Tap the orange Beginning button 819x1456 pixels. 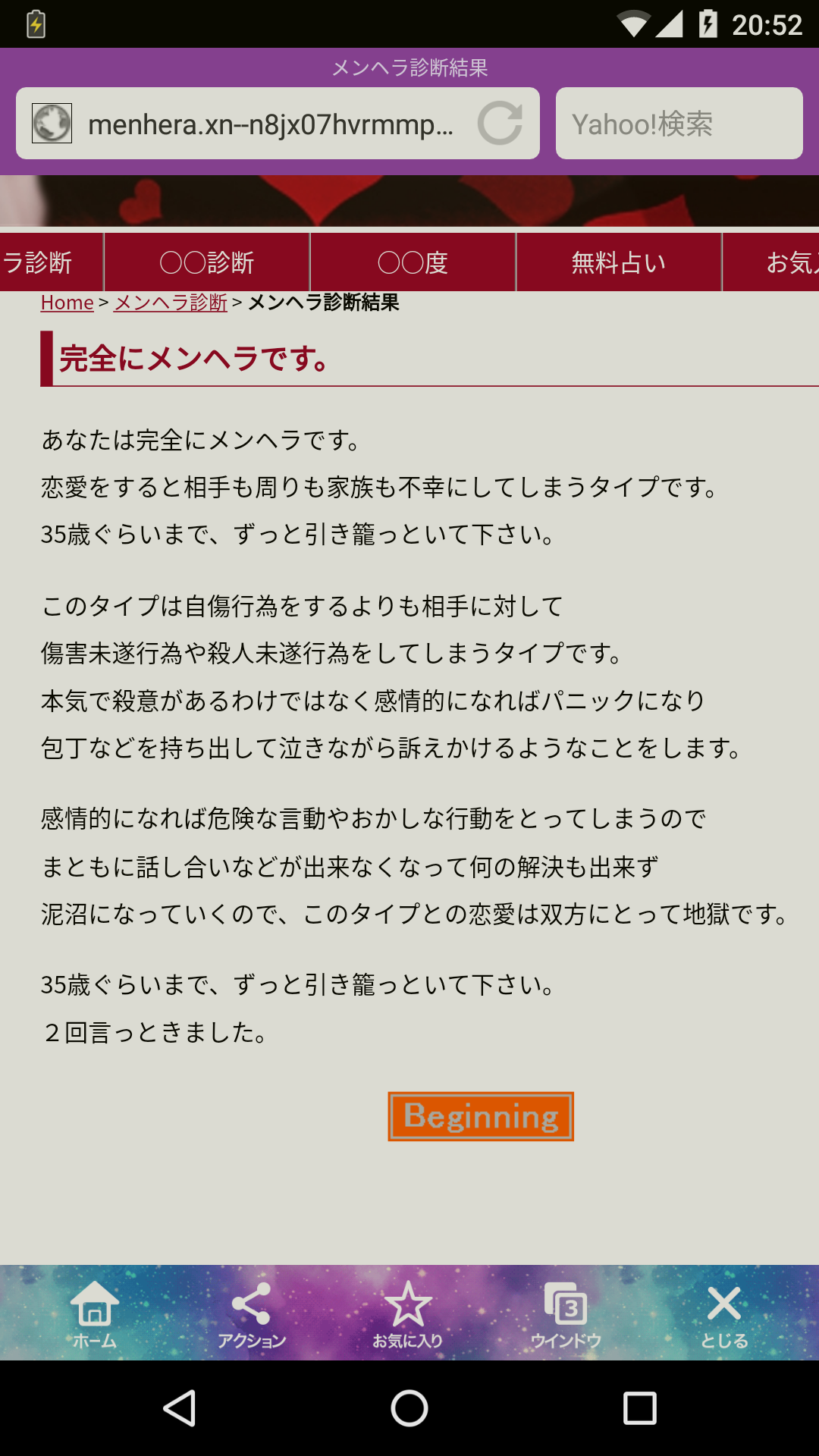481,1116
